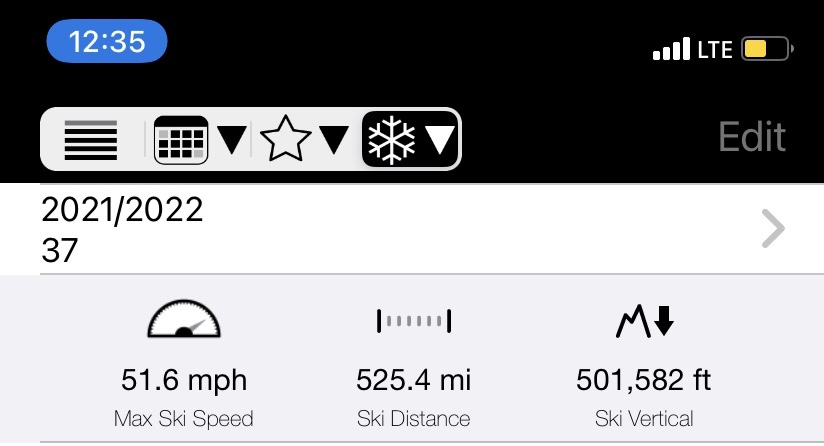Tap the Edit button
Image resolution: width=824 pixels, height=446 pixels.
coord(752,138)
